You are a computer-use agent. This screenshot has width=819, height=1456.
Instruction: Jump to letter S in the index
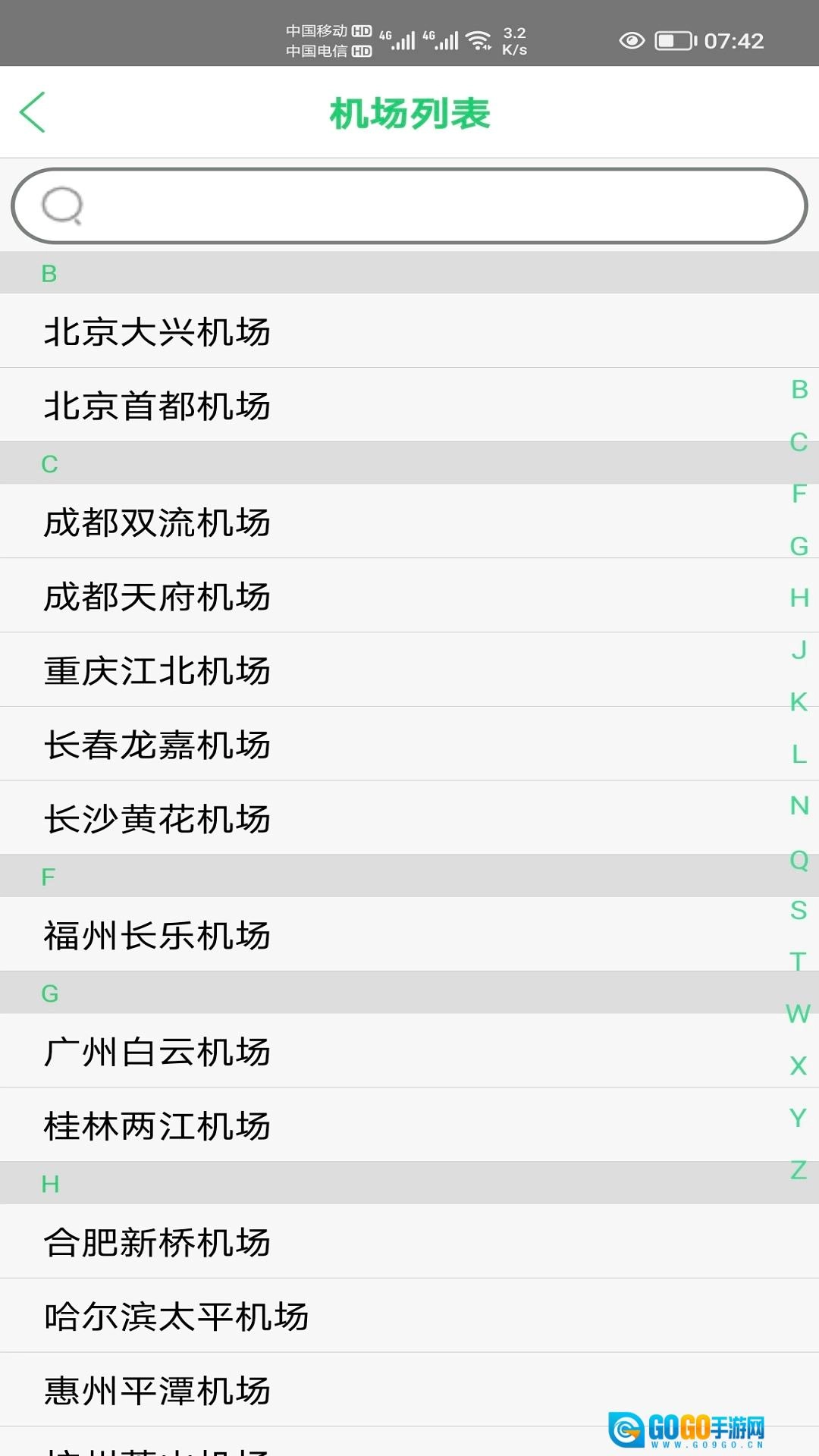(799, 910)
